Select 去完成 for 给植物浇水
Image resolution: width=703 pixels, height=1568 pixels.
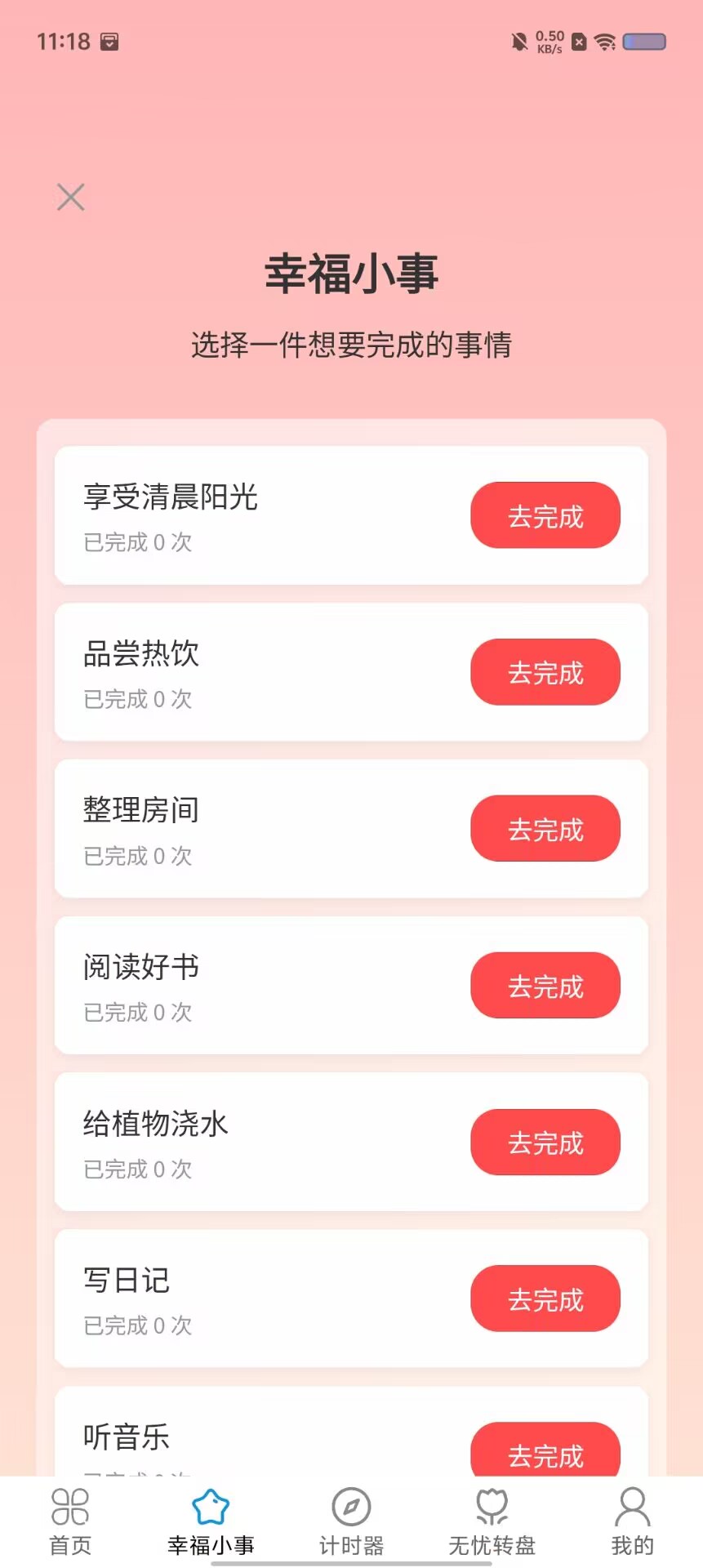[545, 1143]
